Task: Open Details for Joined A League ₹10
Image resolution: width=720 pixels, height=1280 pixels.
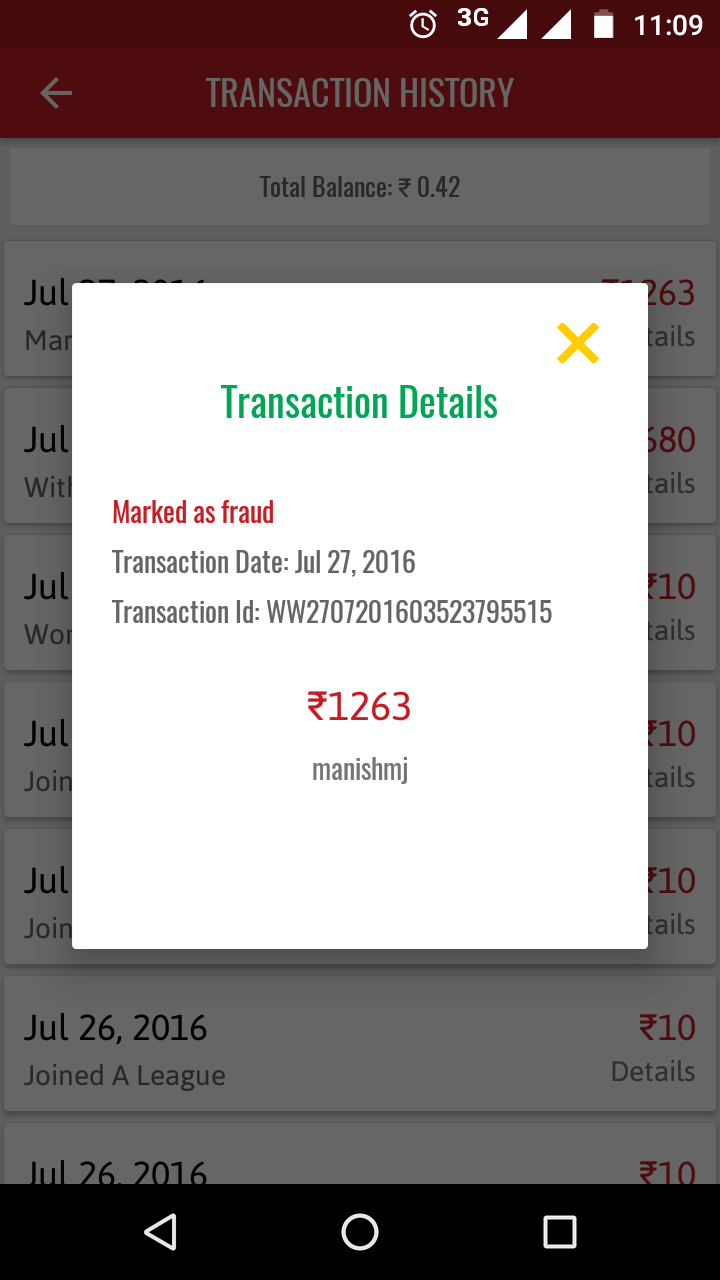Action: pos(652,1071)
